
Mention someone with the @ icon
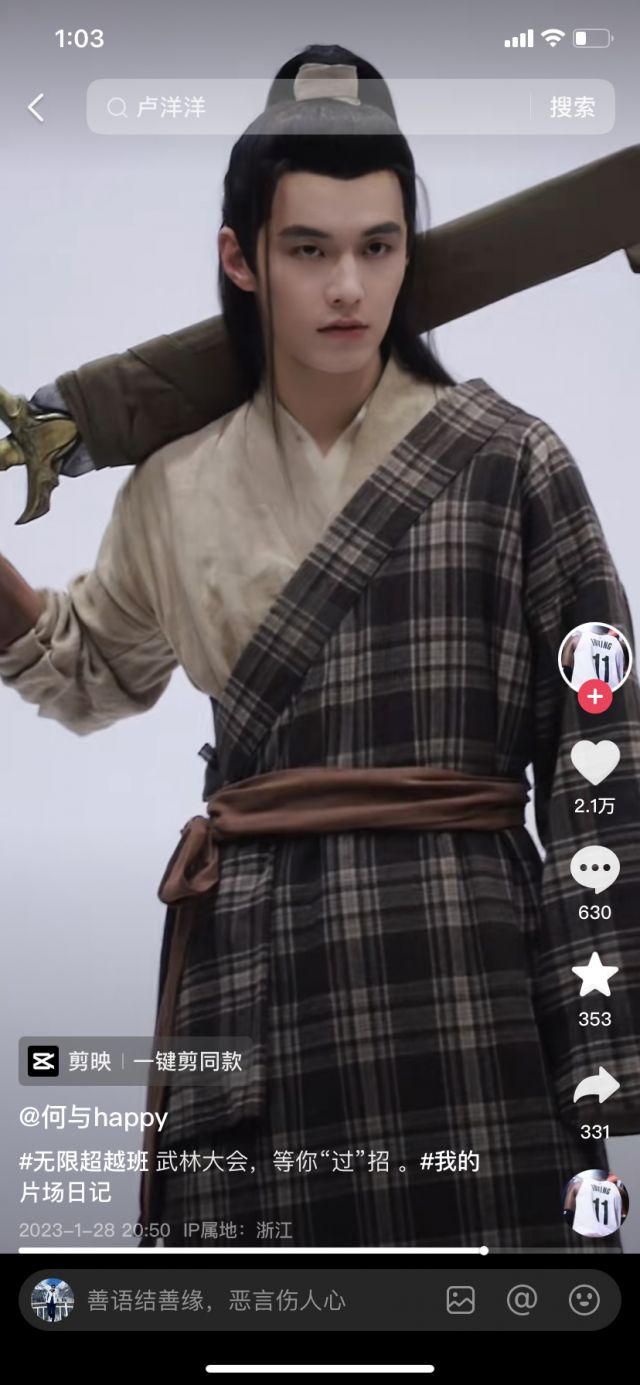pos(522,1300)
